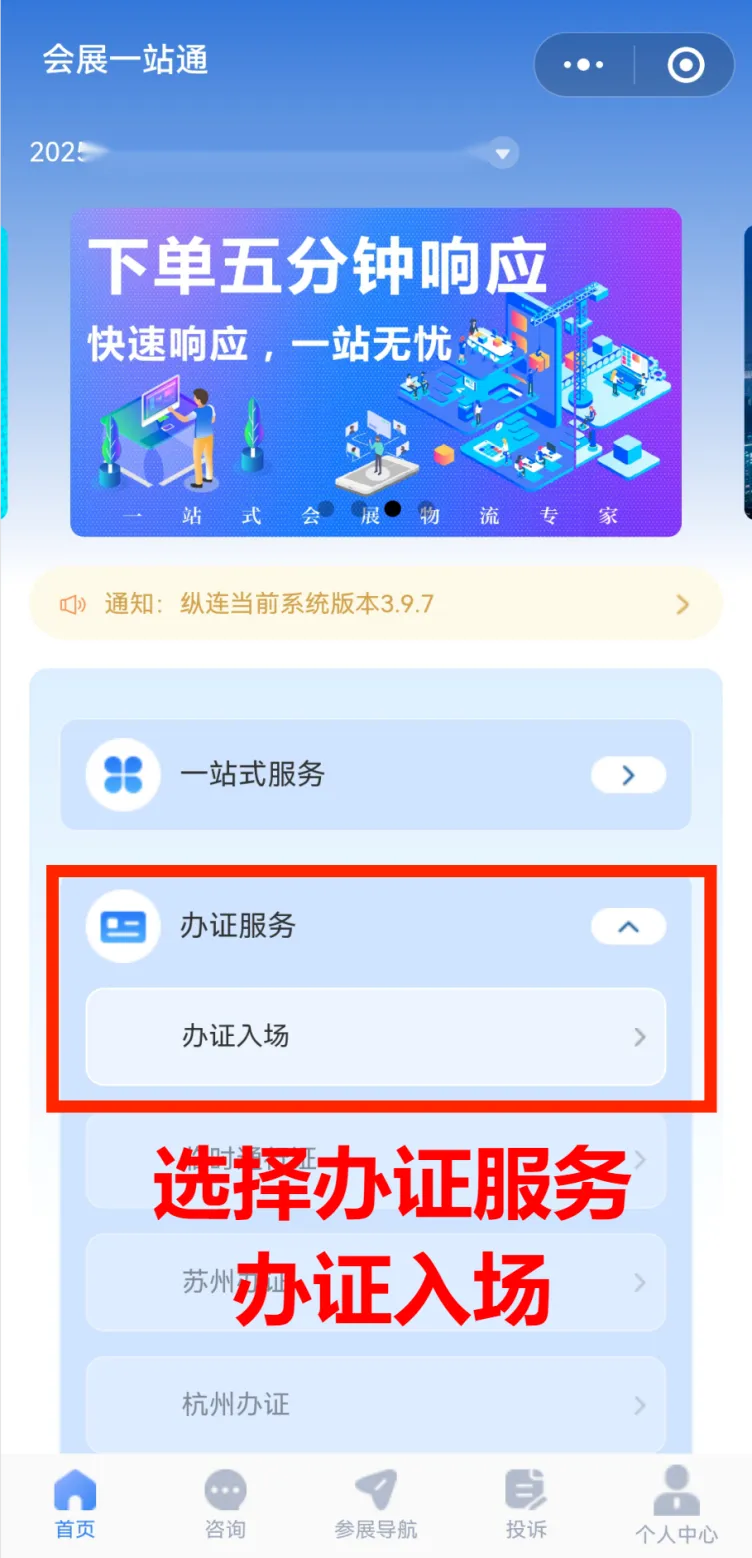752x1558 pixels.
Task: Close the mini program via circle icon
Action: (686, 65)
